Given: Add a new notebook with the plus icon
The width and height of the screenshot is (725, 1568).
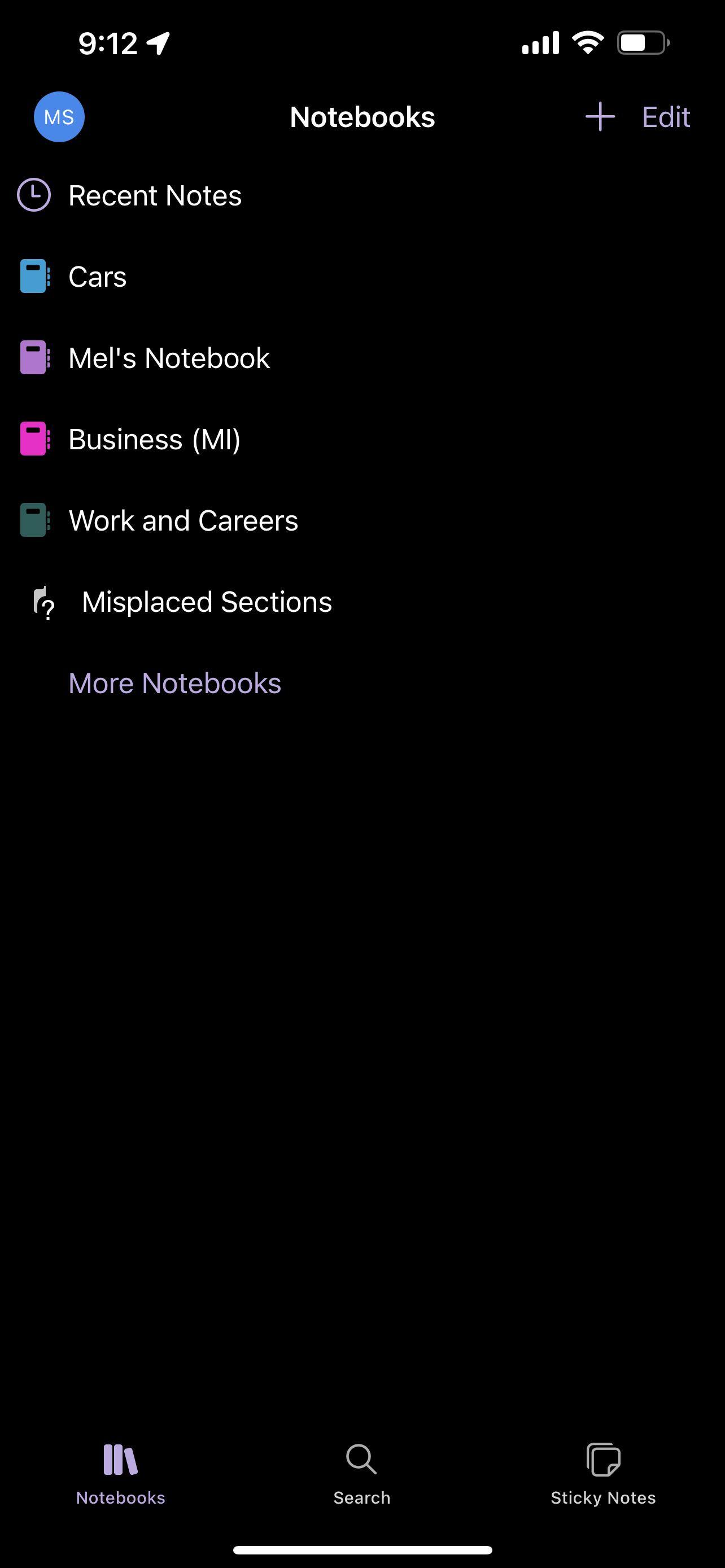Looking at the screenshot, I should tap(600, 116).
